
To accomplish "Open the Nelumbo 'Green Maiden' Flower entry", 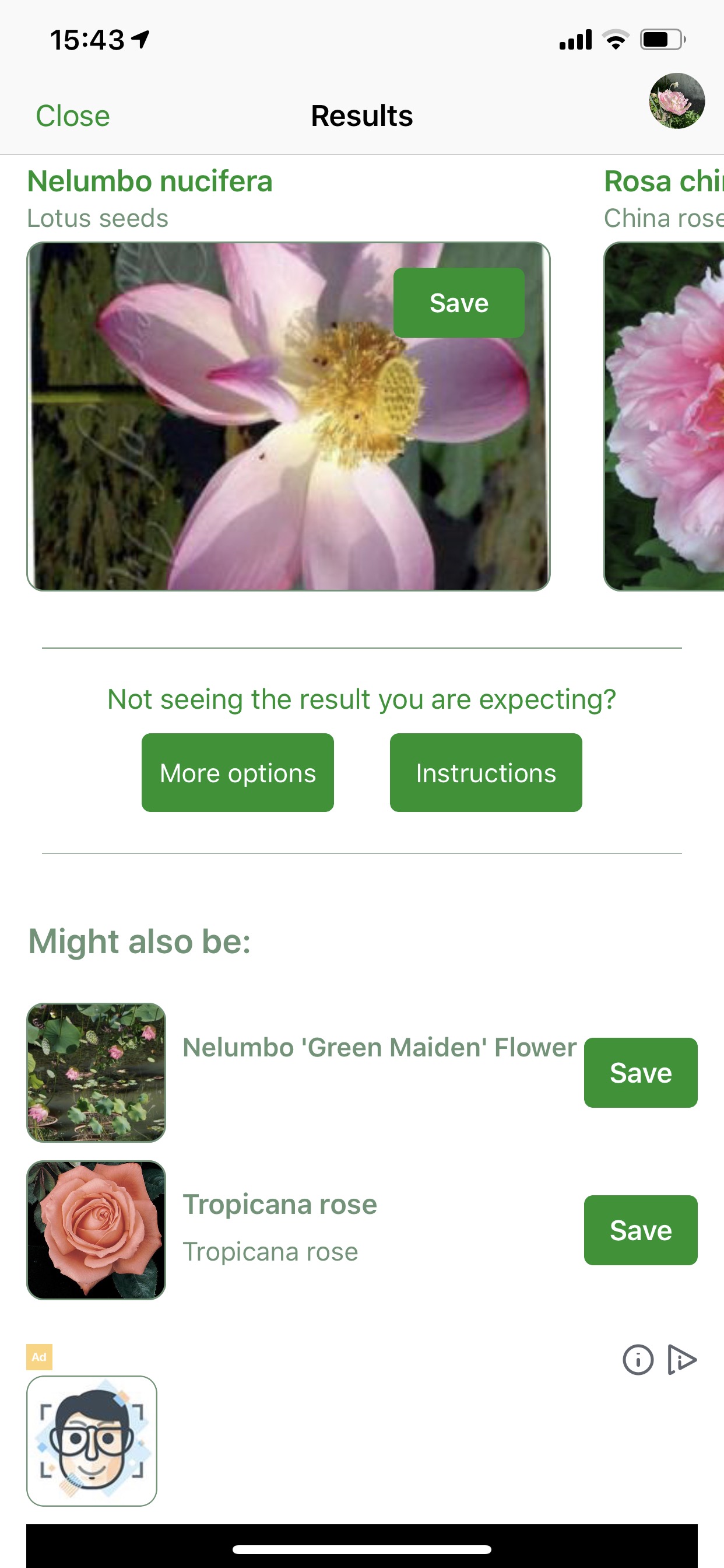I will 379,1048.
